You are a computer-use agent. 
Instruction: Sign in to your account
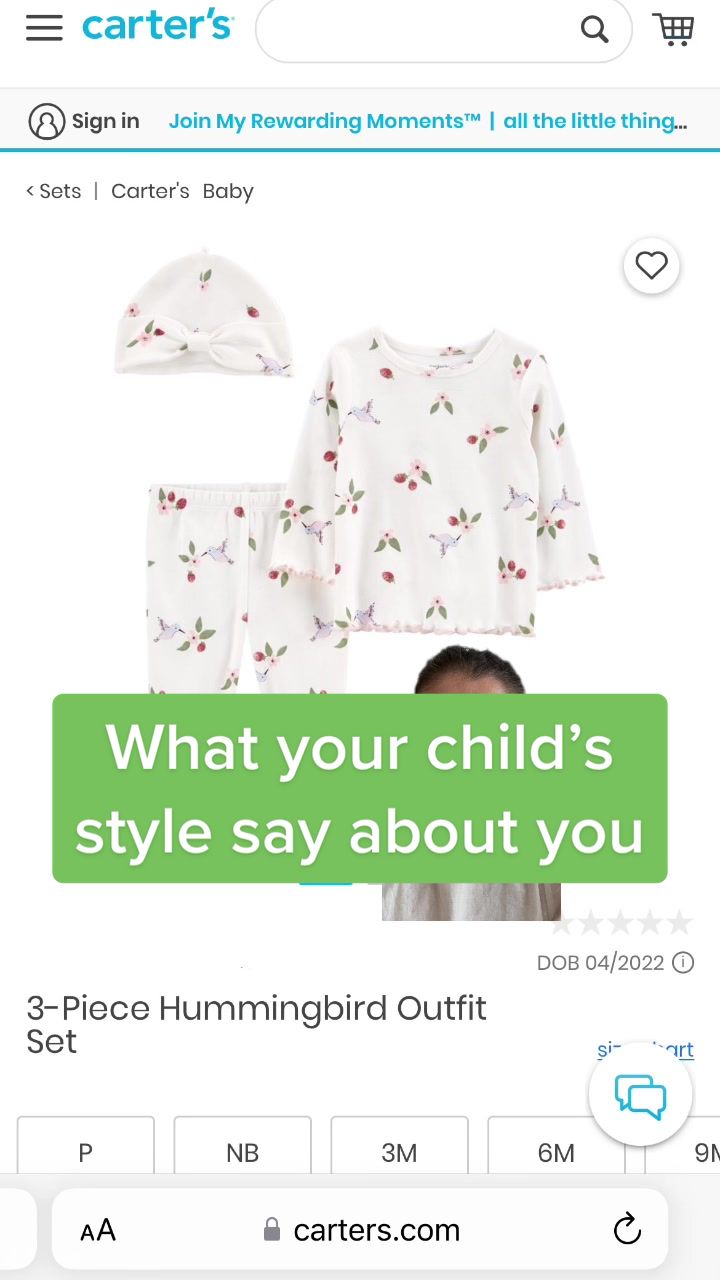click(85, 121)
